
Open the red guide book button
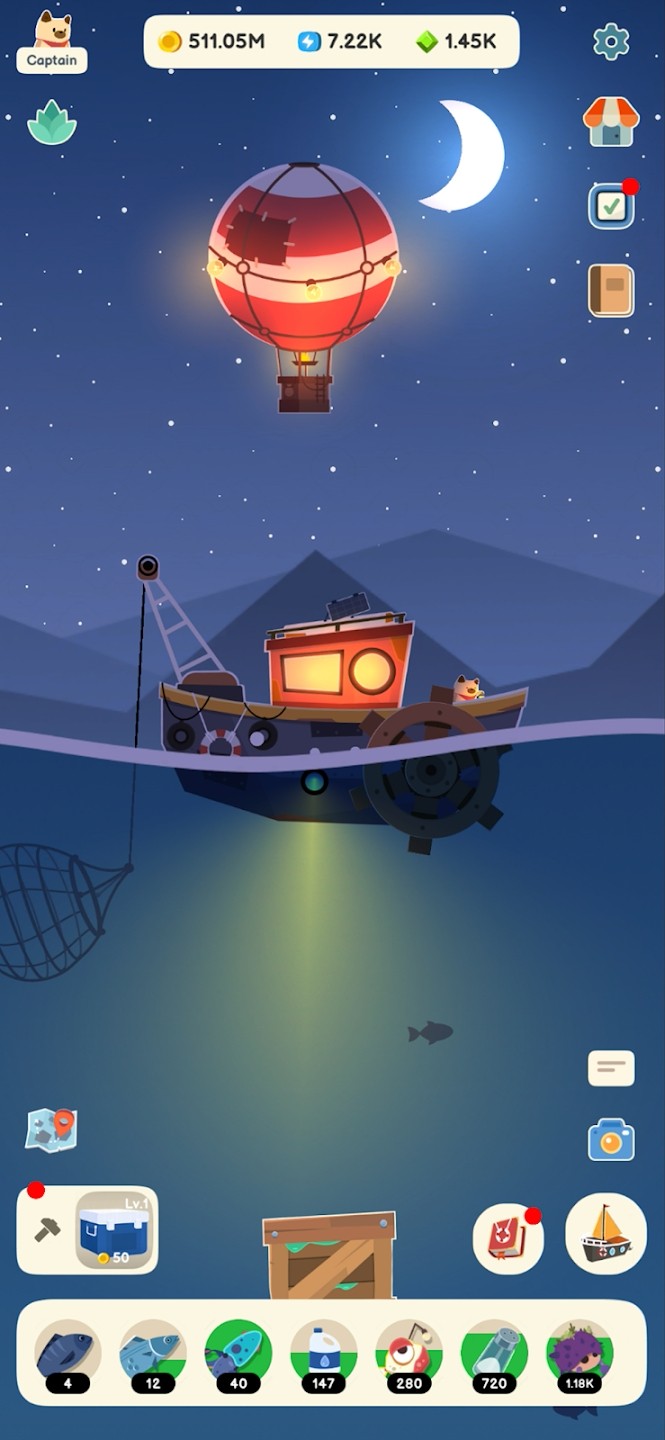[x=508, y=1238]
